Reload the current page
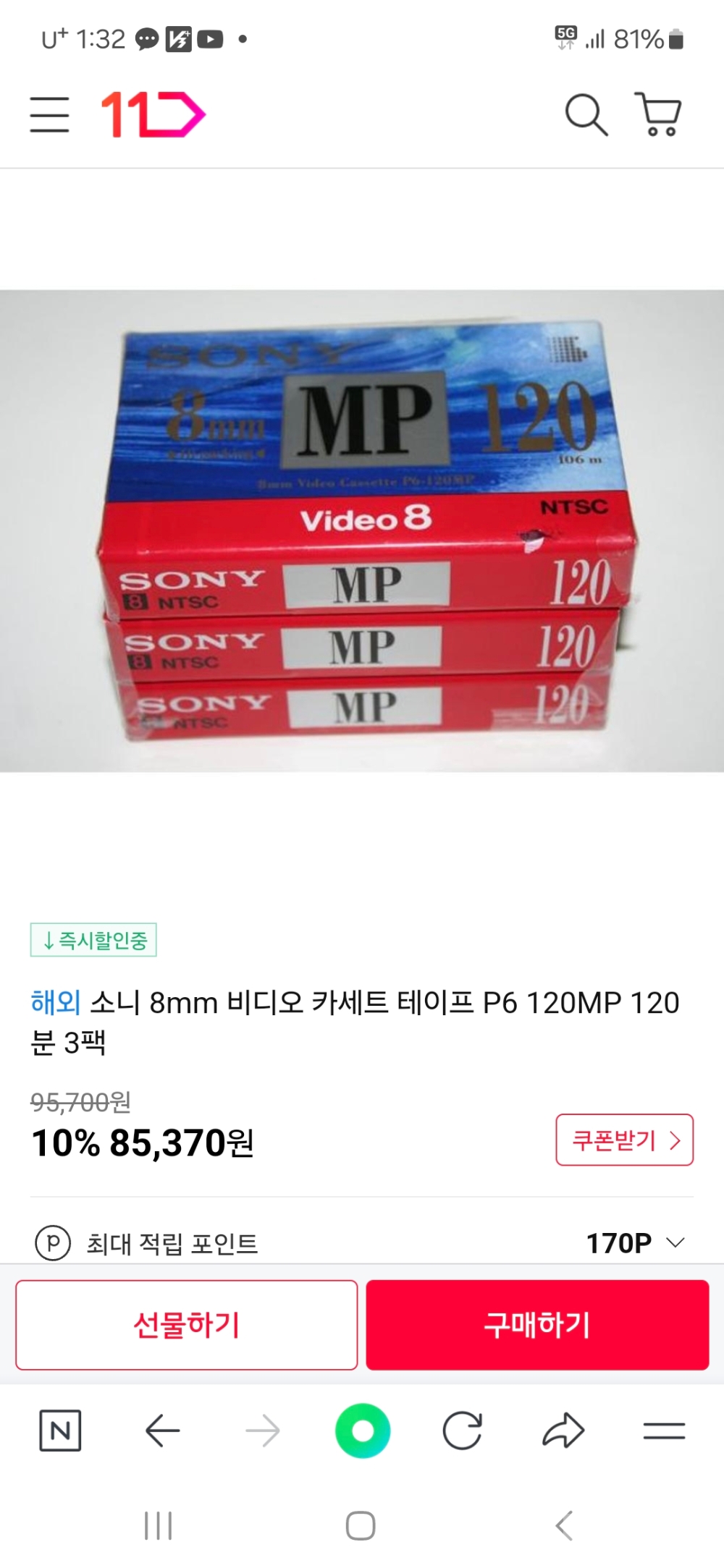724x1568 pixels. (463, 1431)
